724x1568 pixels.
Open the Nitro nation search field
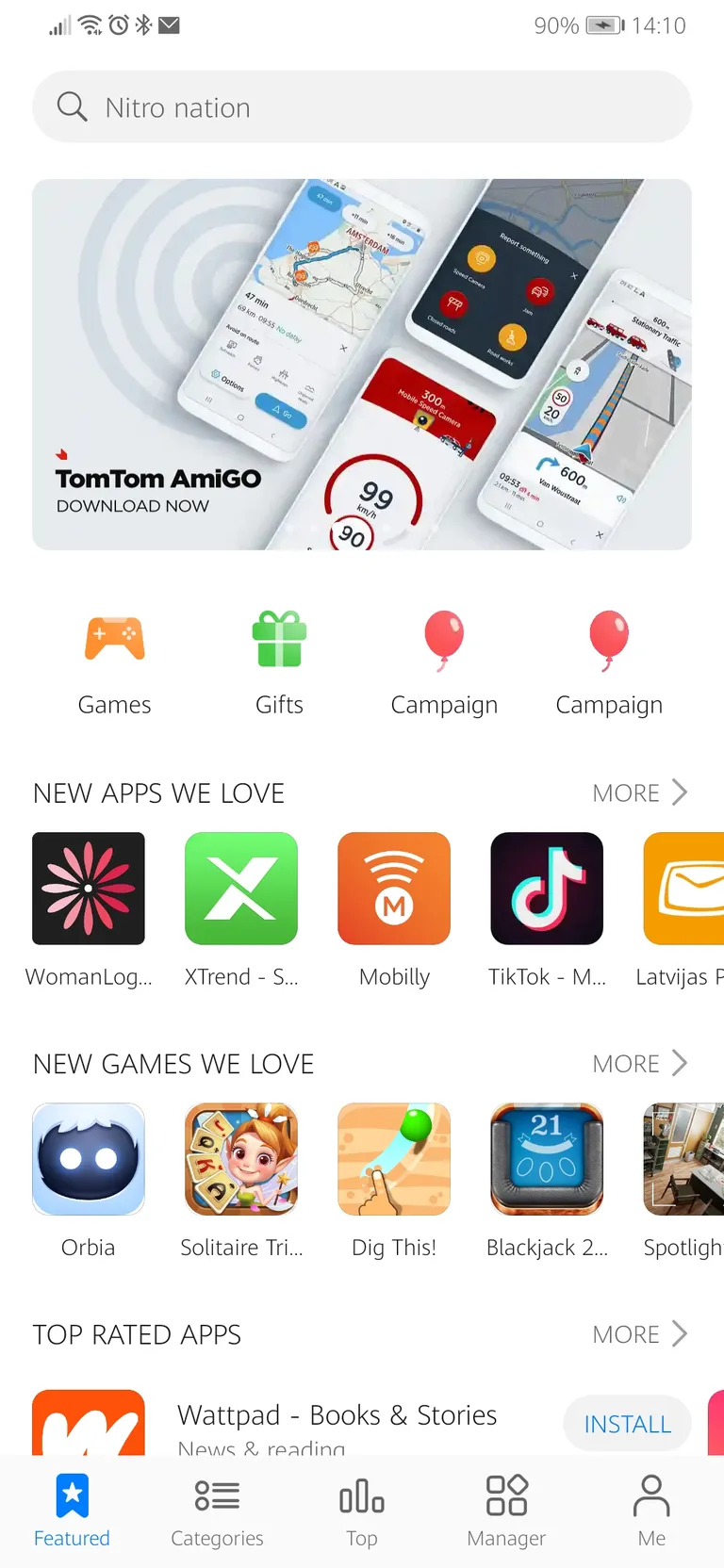pos(362,107)
